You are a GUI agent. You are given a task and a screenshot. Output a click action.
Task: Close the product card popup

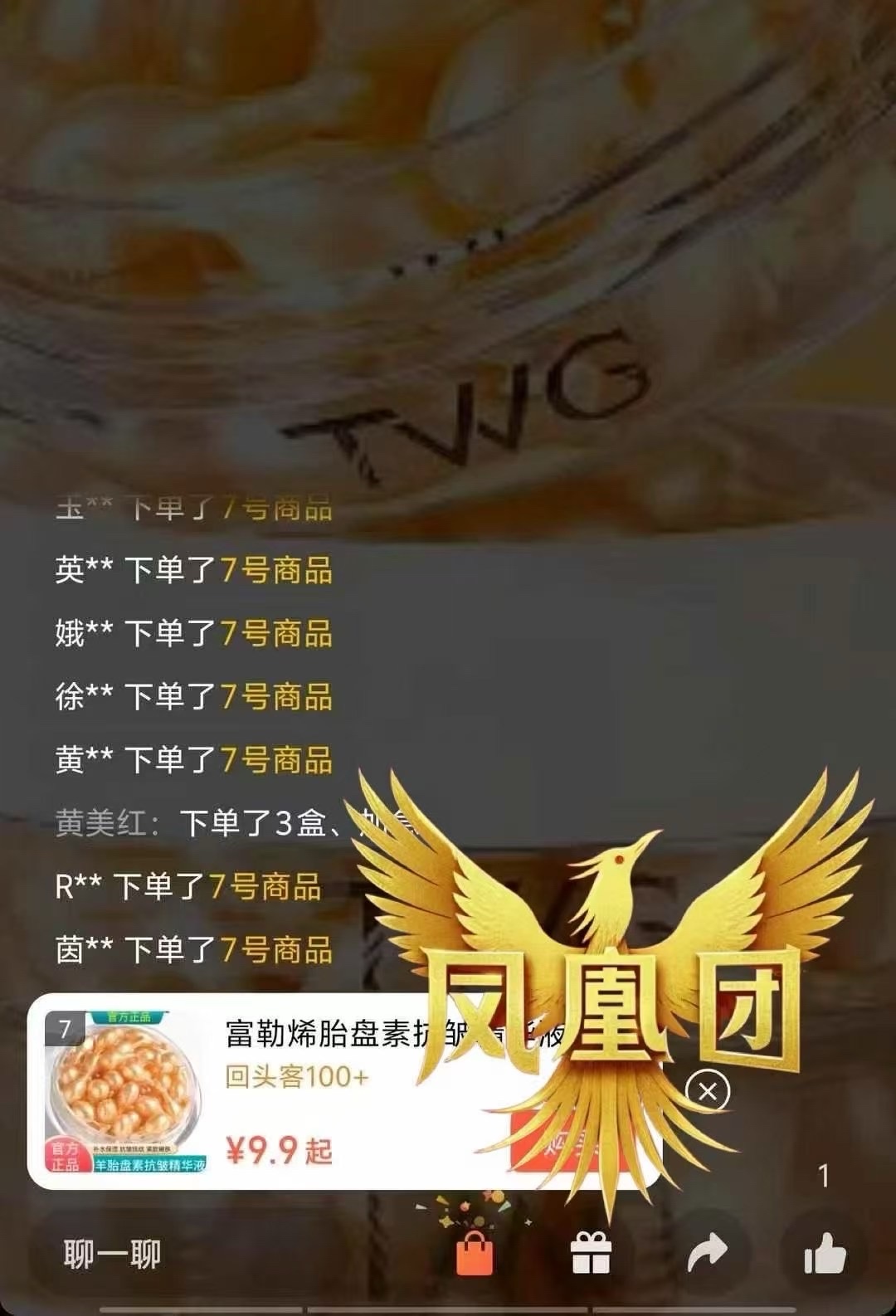tap(708, 1091)
